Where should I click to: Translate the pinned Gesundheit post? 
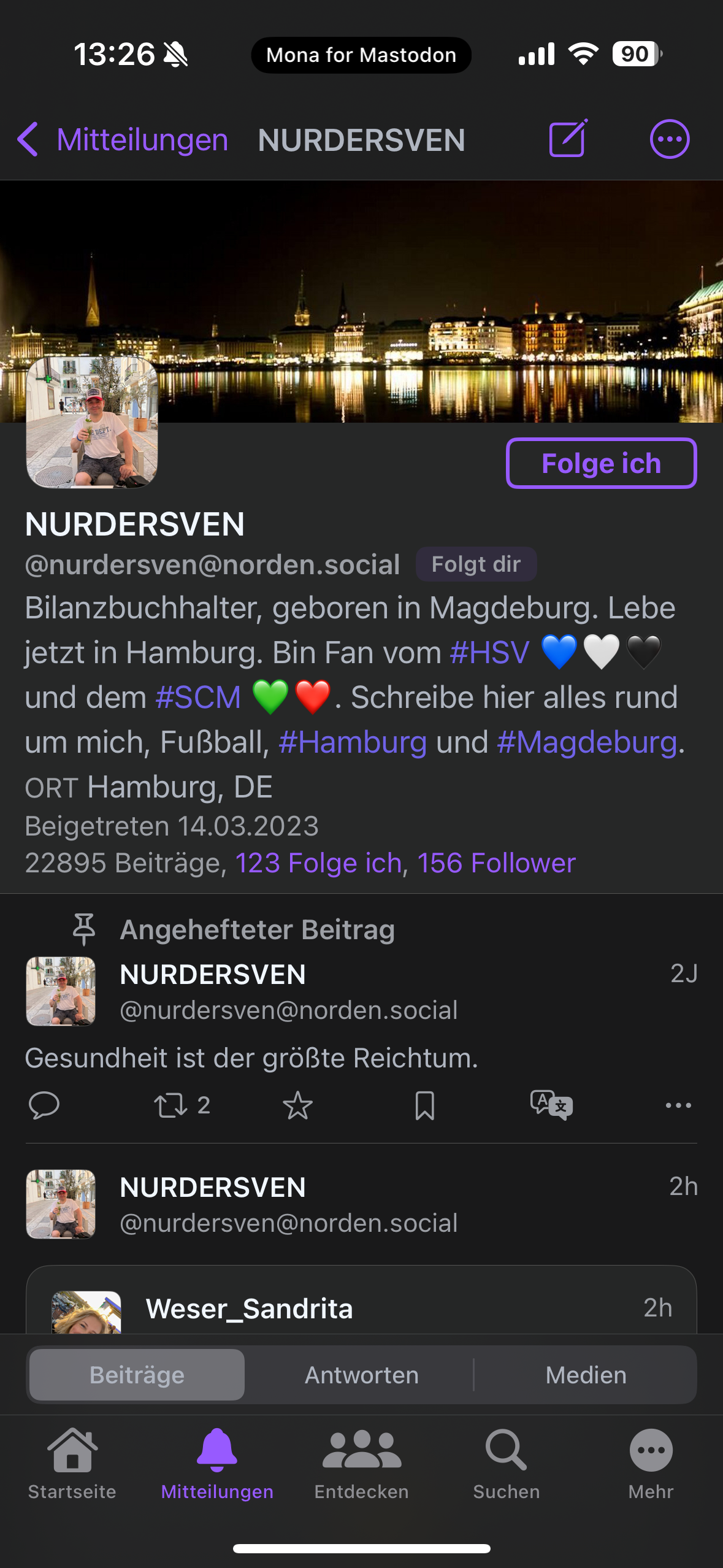(551, 1105)
